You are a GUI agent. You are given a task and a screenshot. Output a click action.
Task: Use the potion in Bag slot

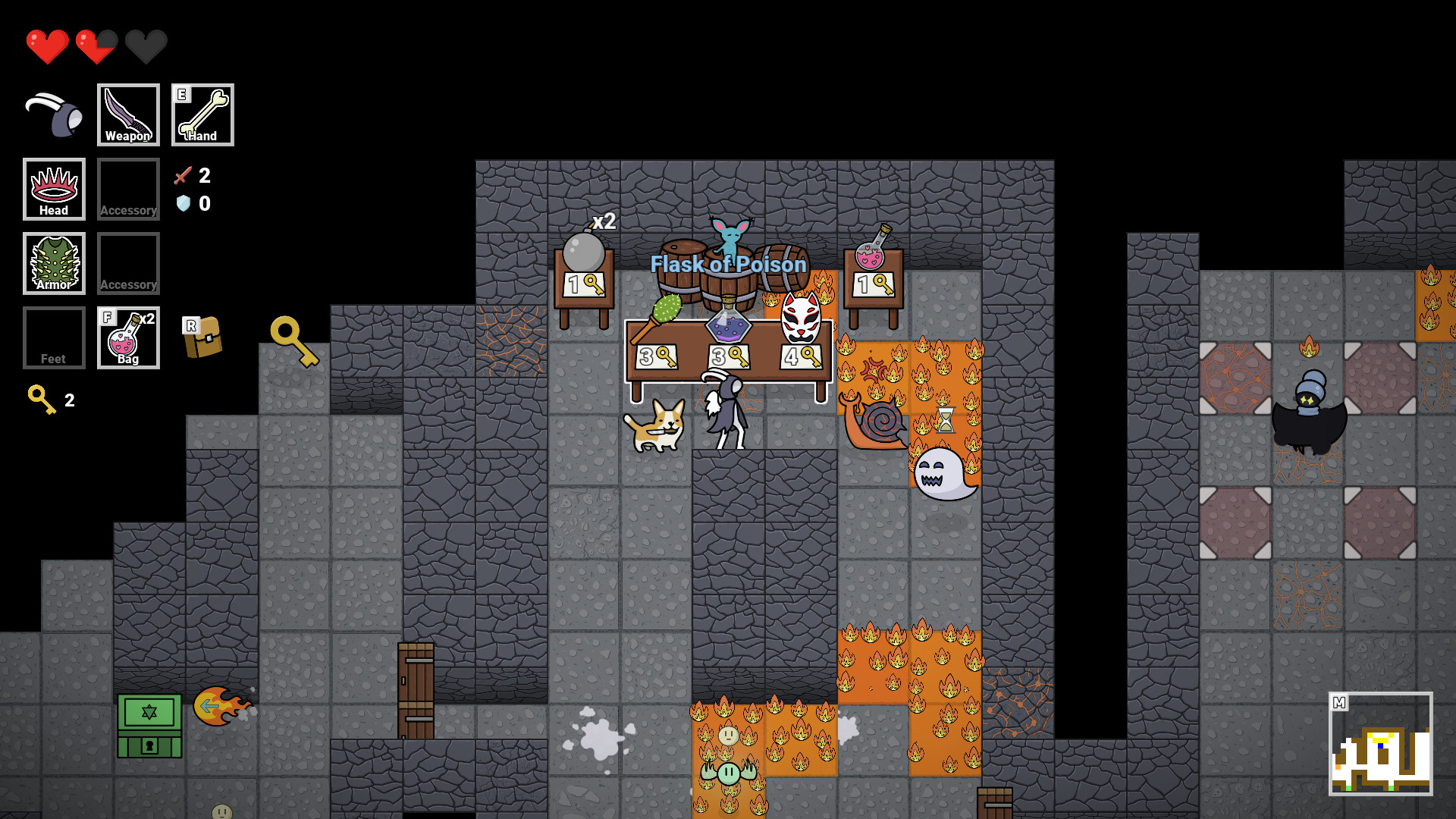(x=128, y=337)
